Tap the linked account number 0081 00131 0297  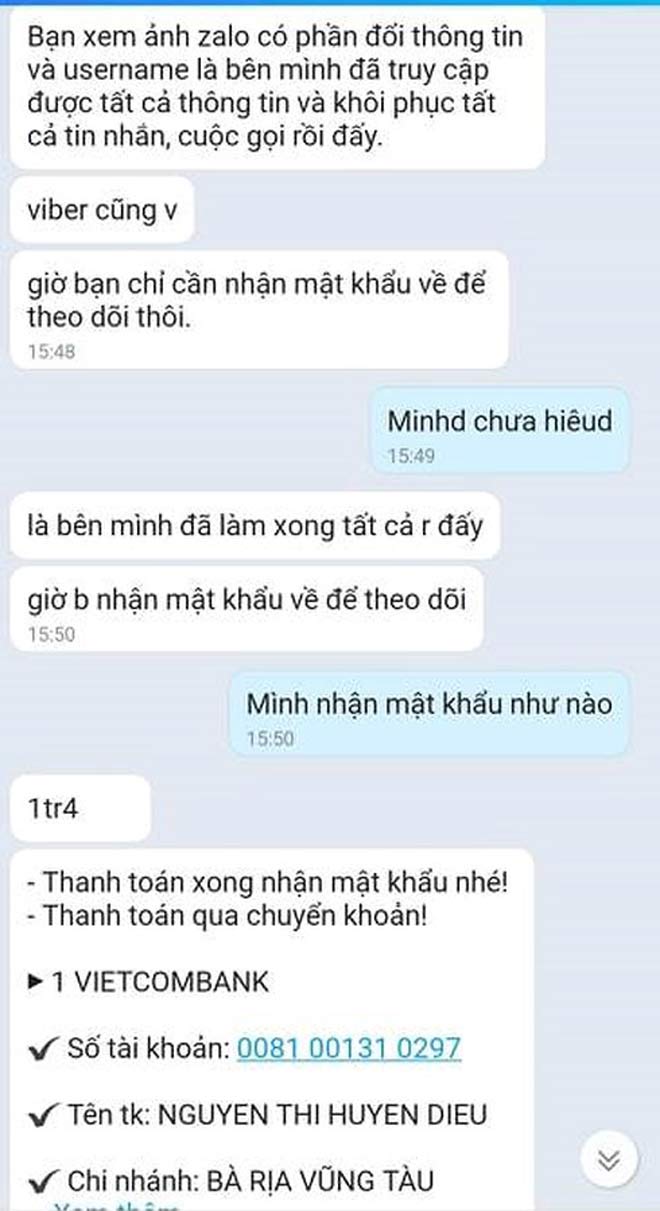click(x=349, y=1048)
